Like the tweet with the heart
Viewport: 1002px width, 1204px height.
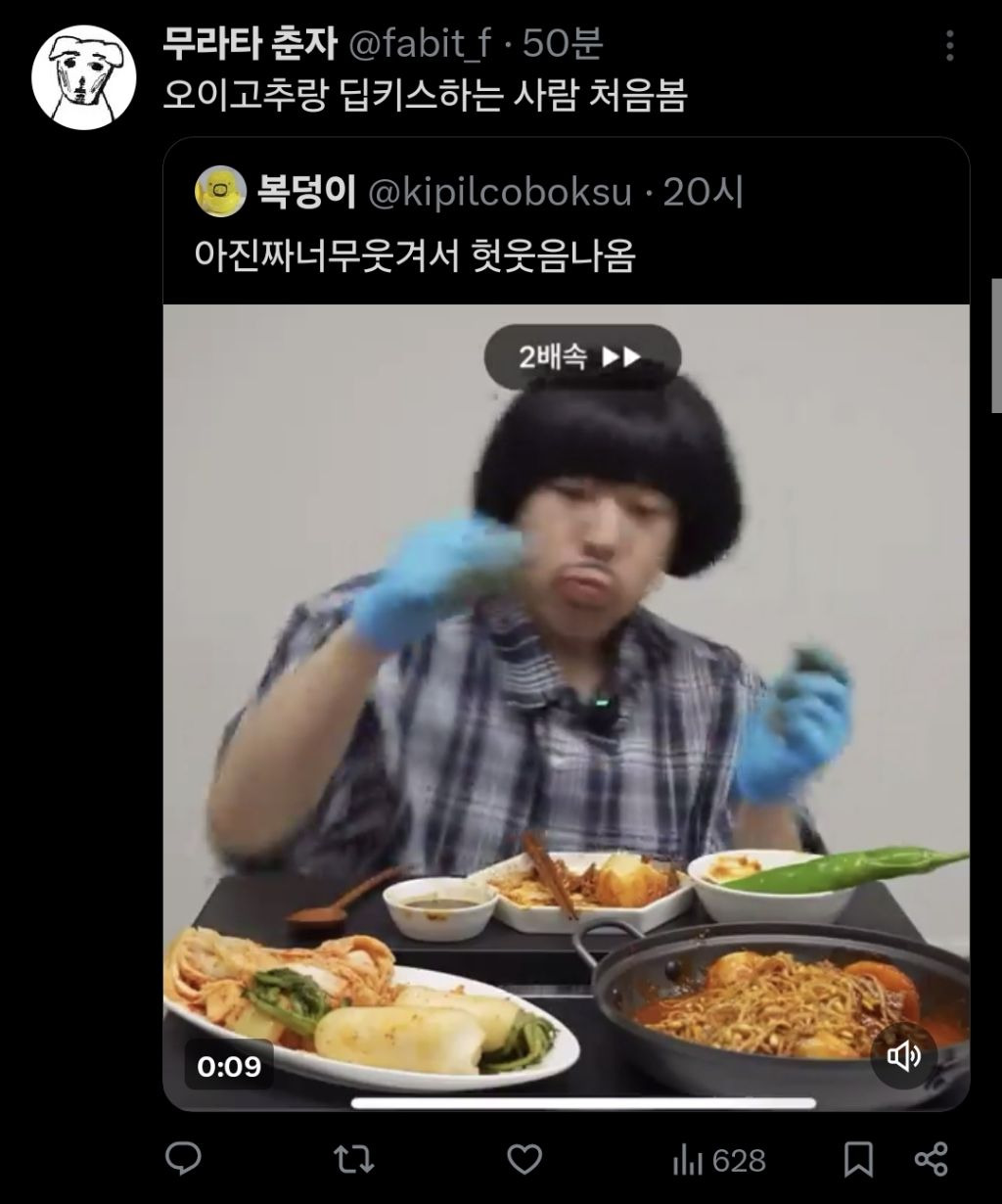(x=524, y=1160)
